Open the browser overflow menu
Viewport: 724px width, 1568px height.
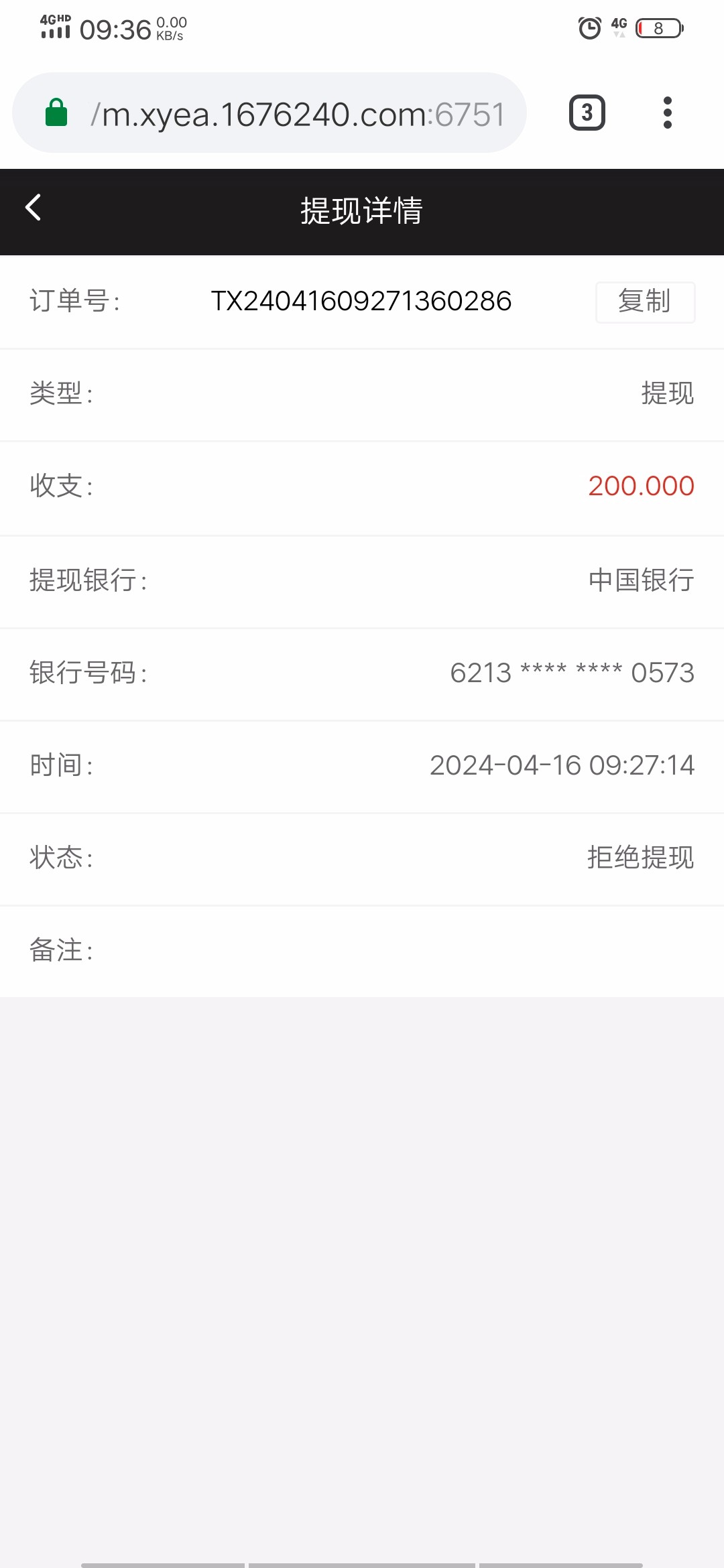coord(667,113)
